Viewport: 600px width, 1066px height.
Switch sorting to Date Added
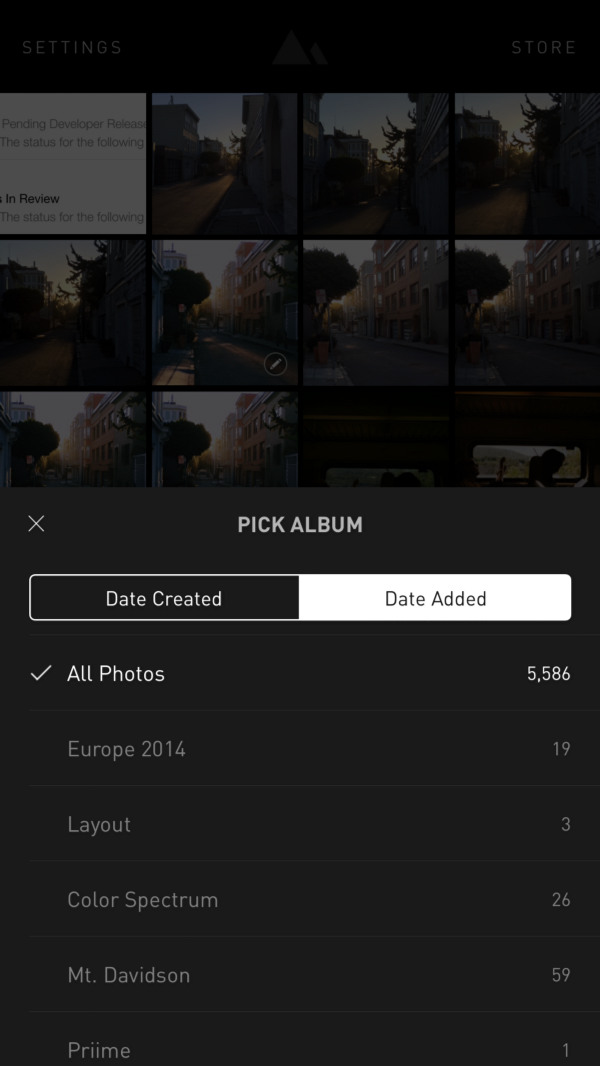435,598
